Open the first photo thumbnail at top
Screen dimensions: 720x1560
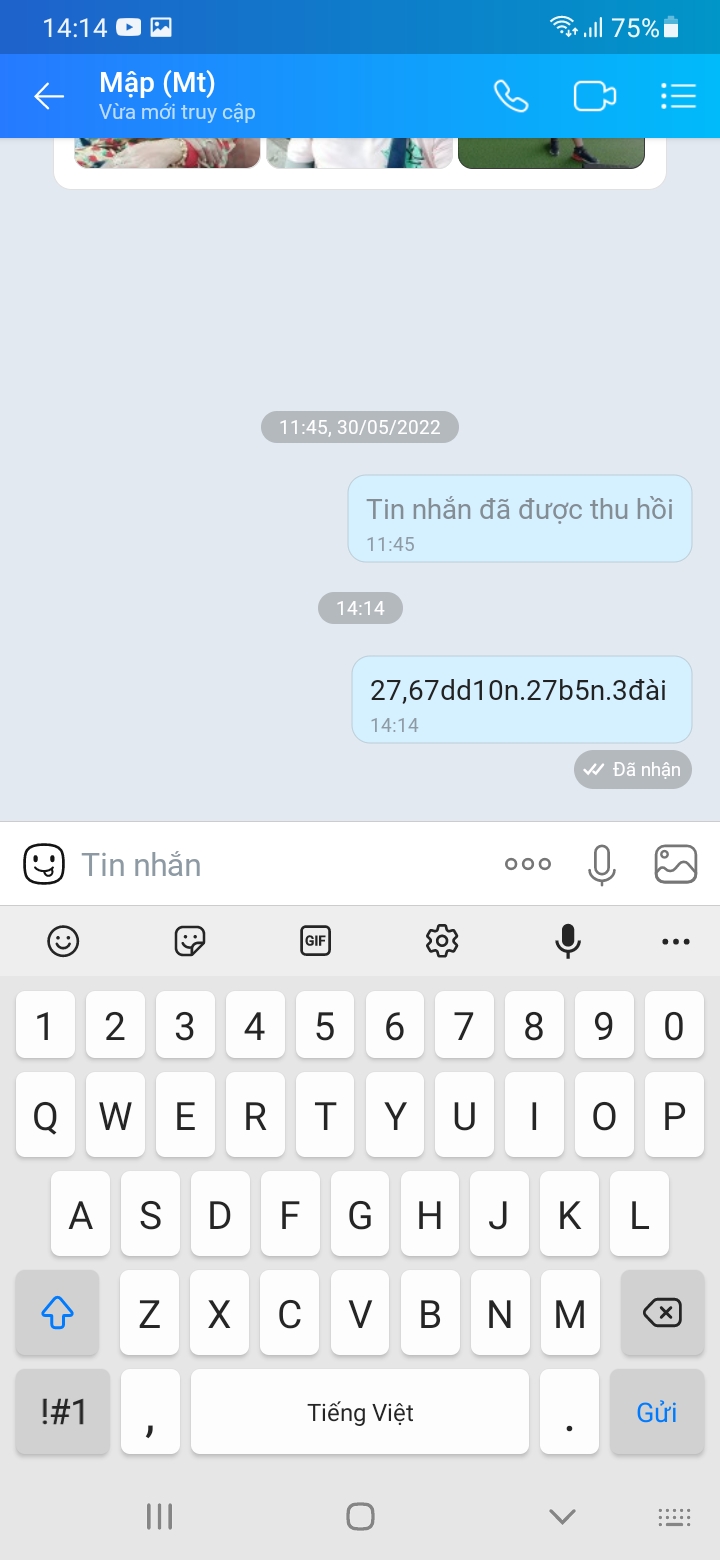(167, 152)
